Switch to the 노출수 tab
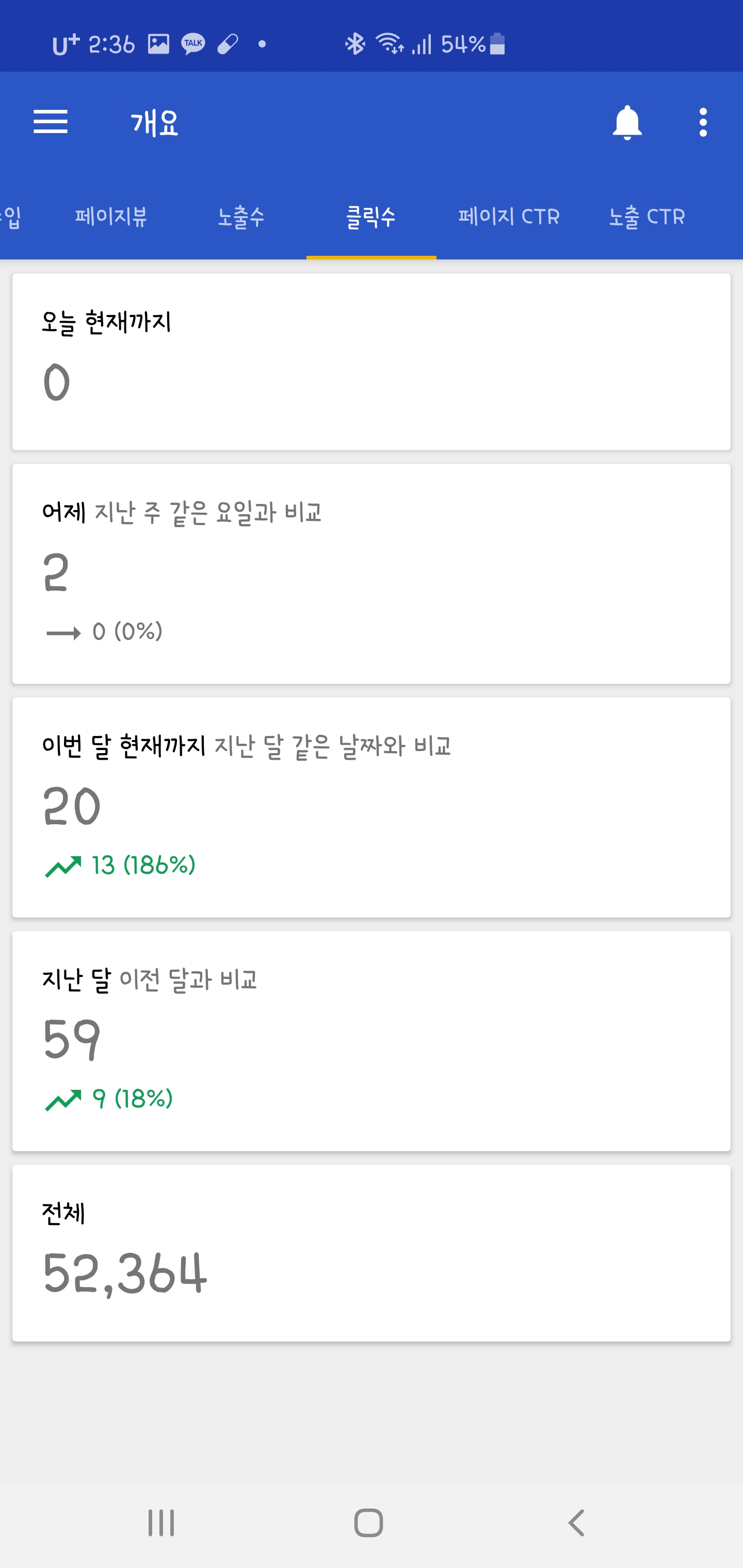This screenshot has height=1568, width=743. coord(241,217)
